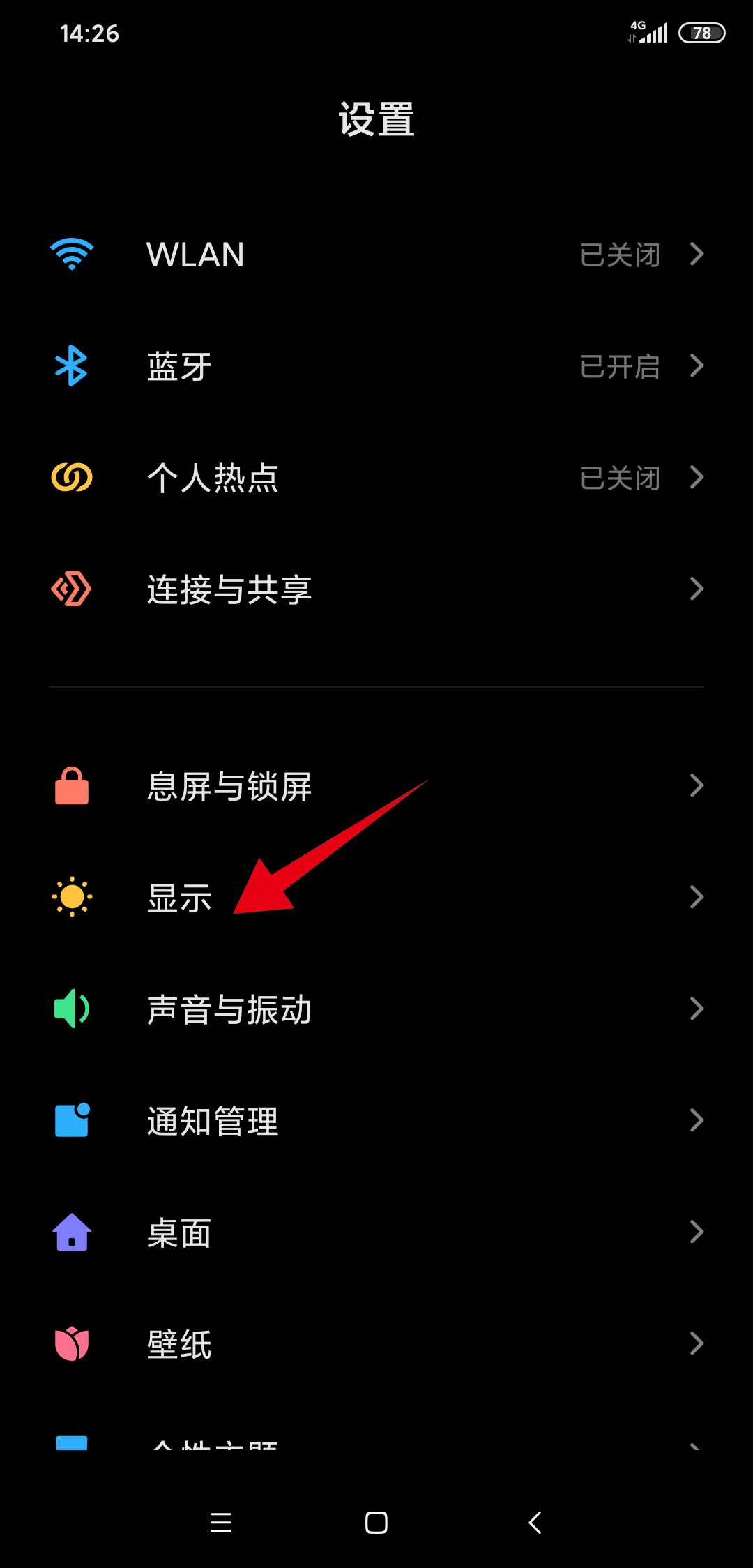The image size is (753, 1568).
Task: Tap the red connection and sharing icon
Action: tap(70, 589)
